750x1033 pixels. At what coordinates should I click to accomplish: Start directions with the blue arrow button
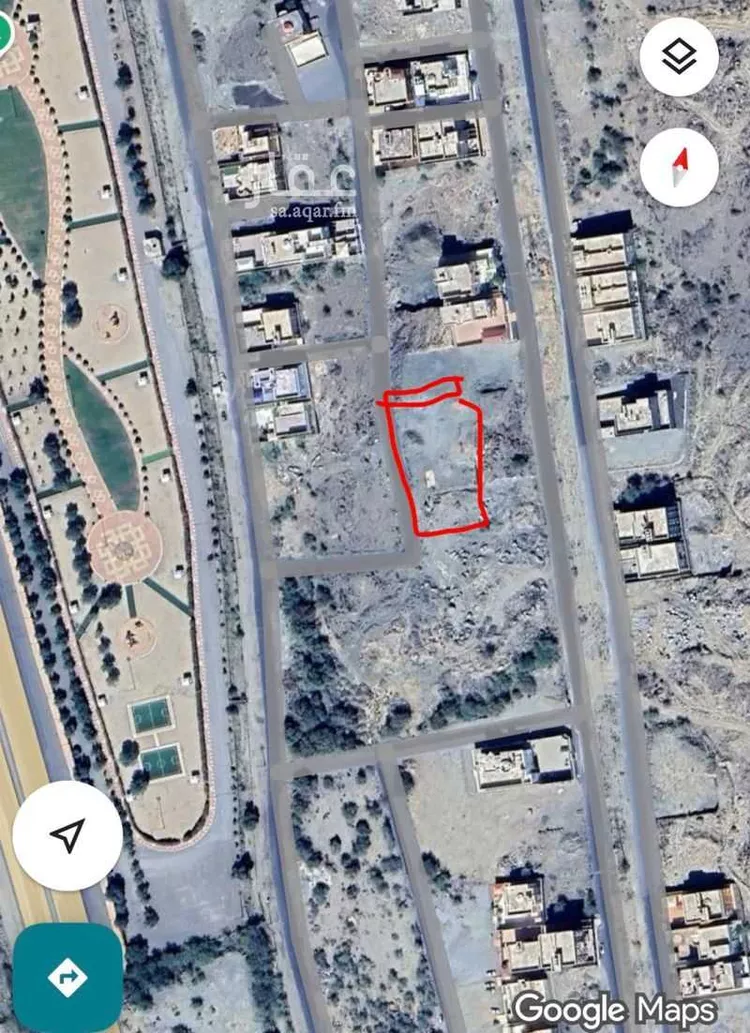(x=67, y=976)
